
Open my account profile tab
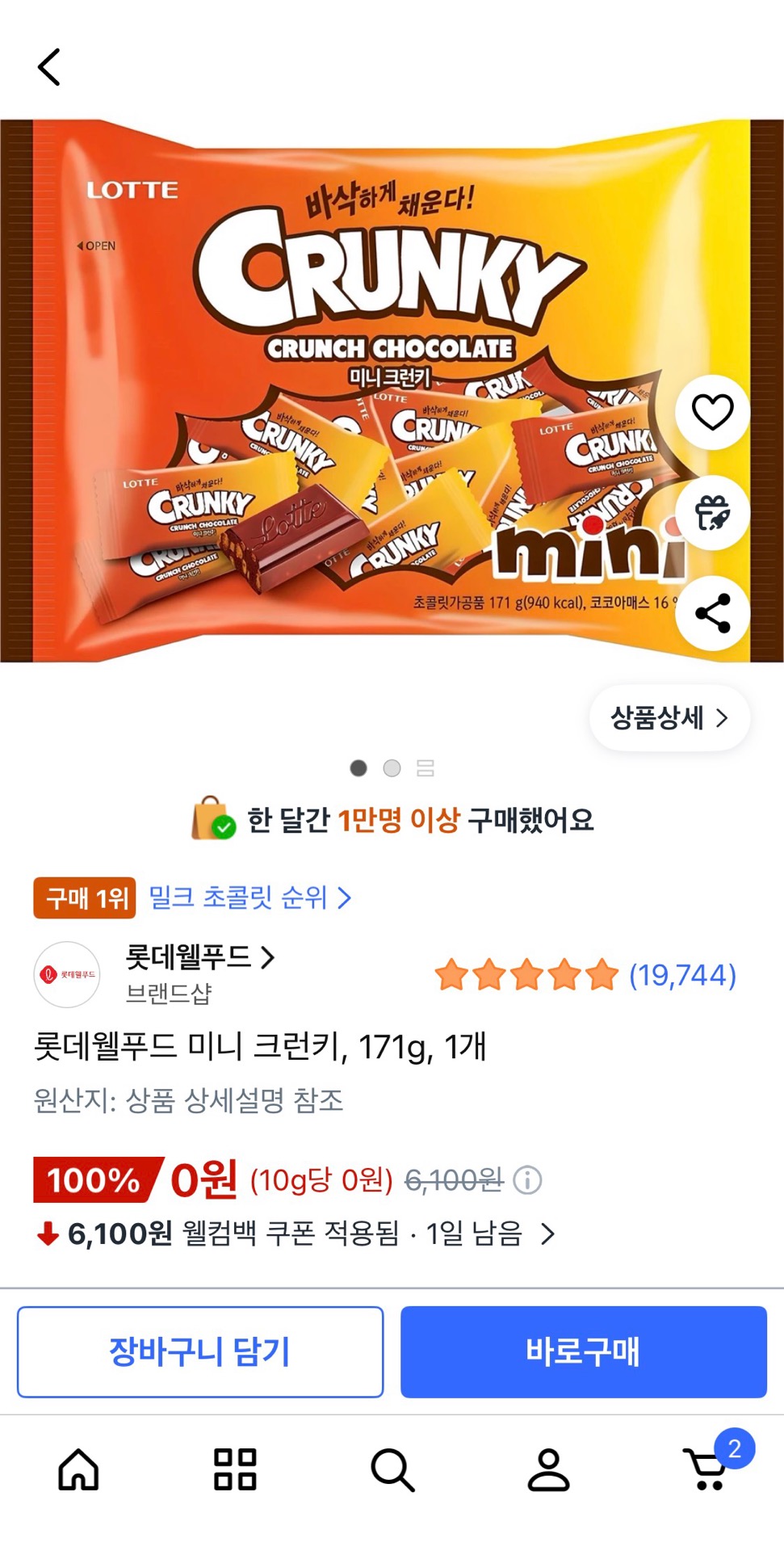click(548, 1469)
